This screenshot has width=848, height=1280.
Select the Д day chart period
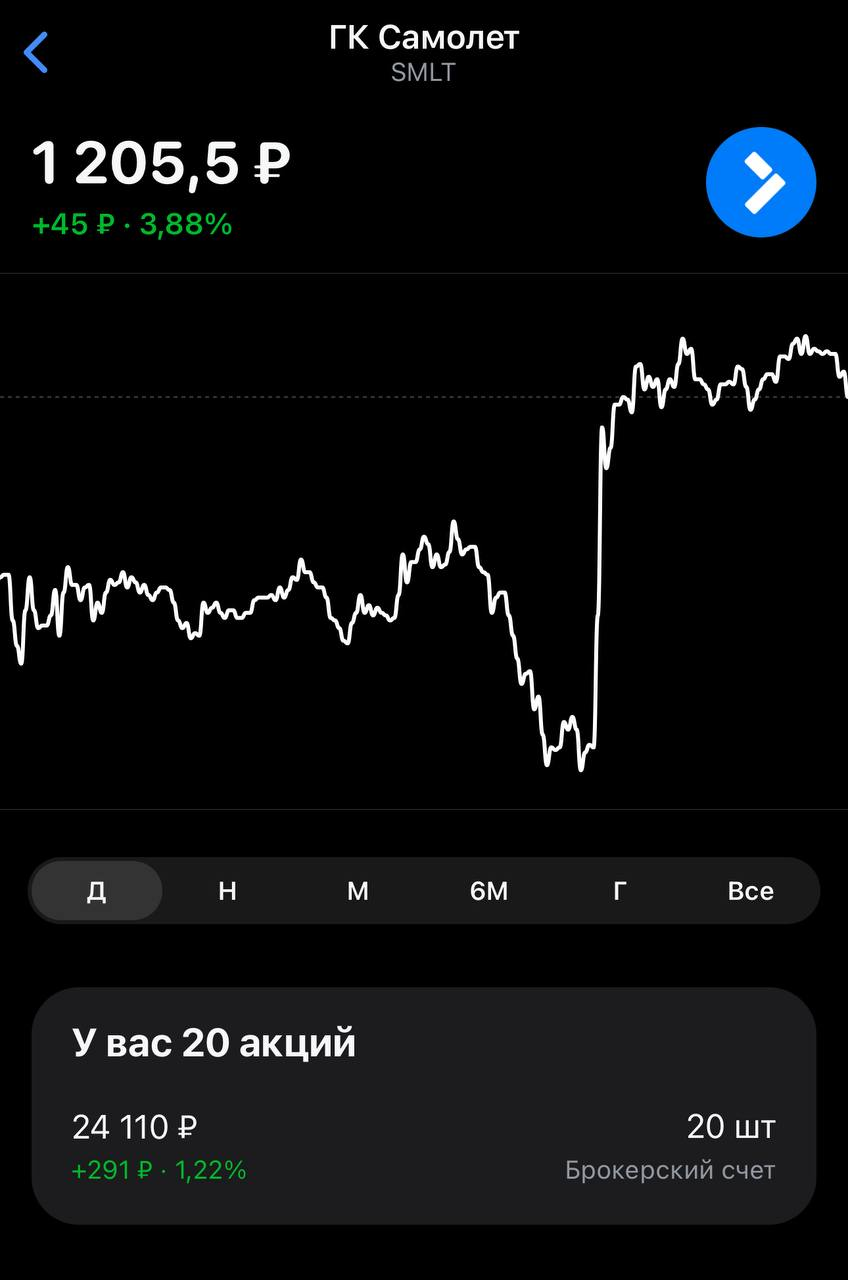(97, 891)
